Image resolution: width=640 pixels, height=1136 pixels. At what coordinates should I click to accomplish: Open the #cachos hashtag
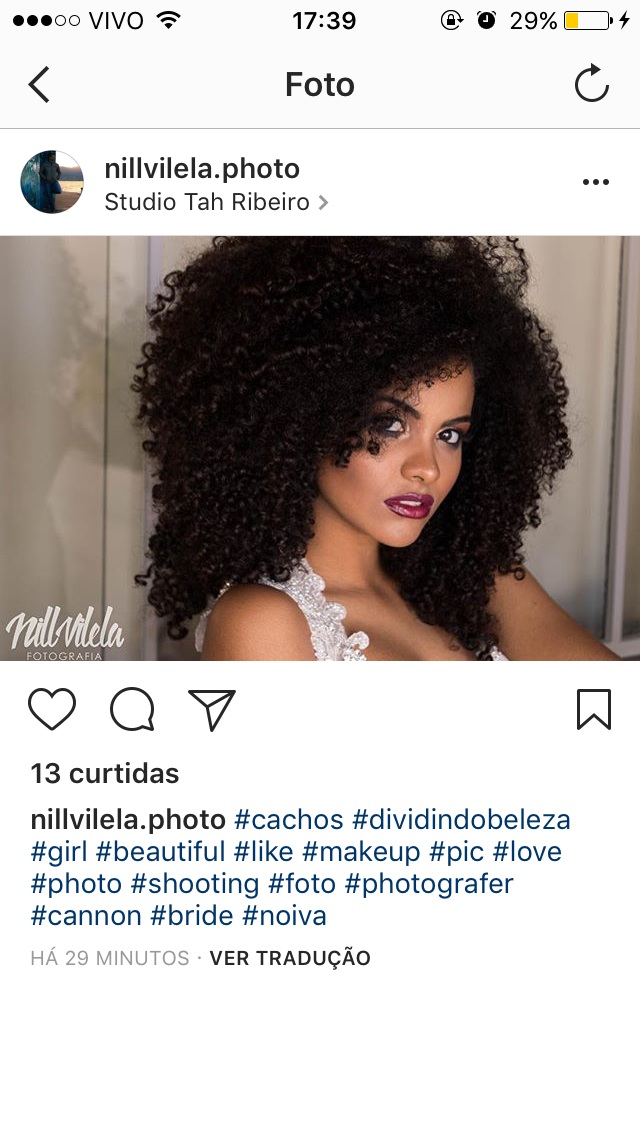[289, 821]
